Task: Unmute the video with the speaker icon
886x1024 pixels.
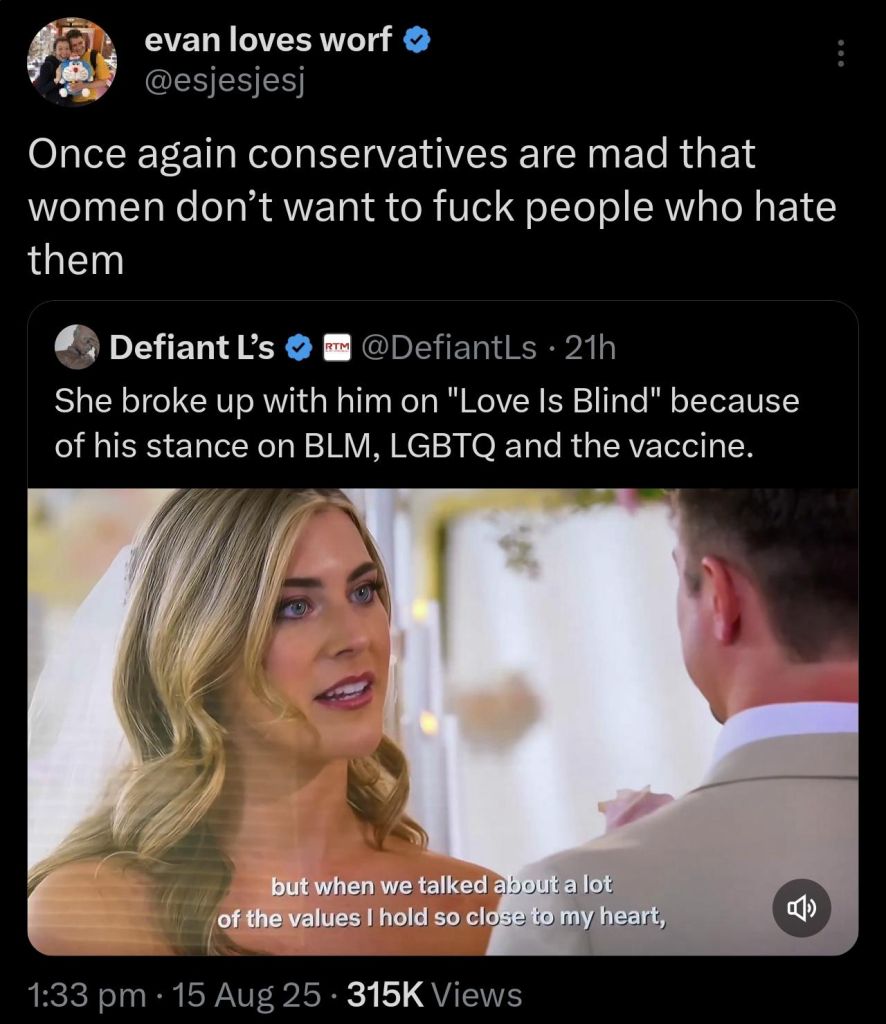Action: coord(802,908)
